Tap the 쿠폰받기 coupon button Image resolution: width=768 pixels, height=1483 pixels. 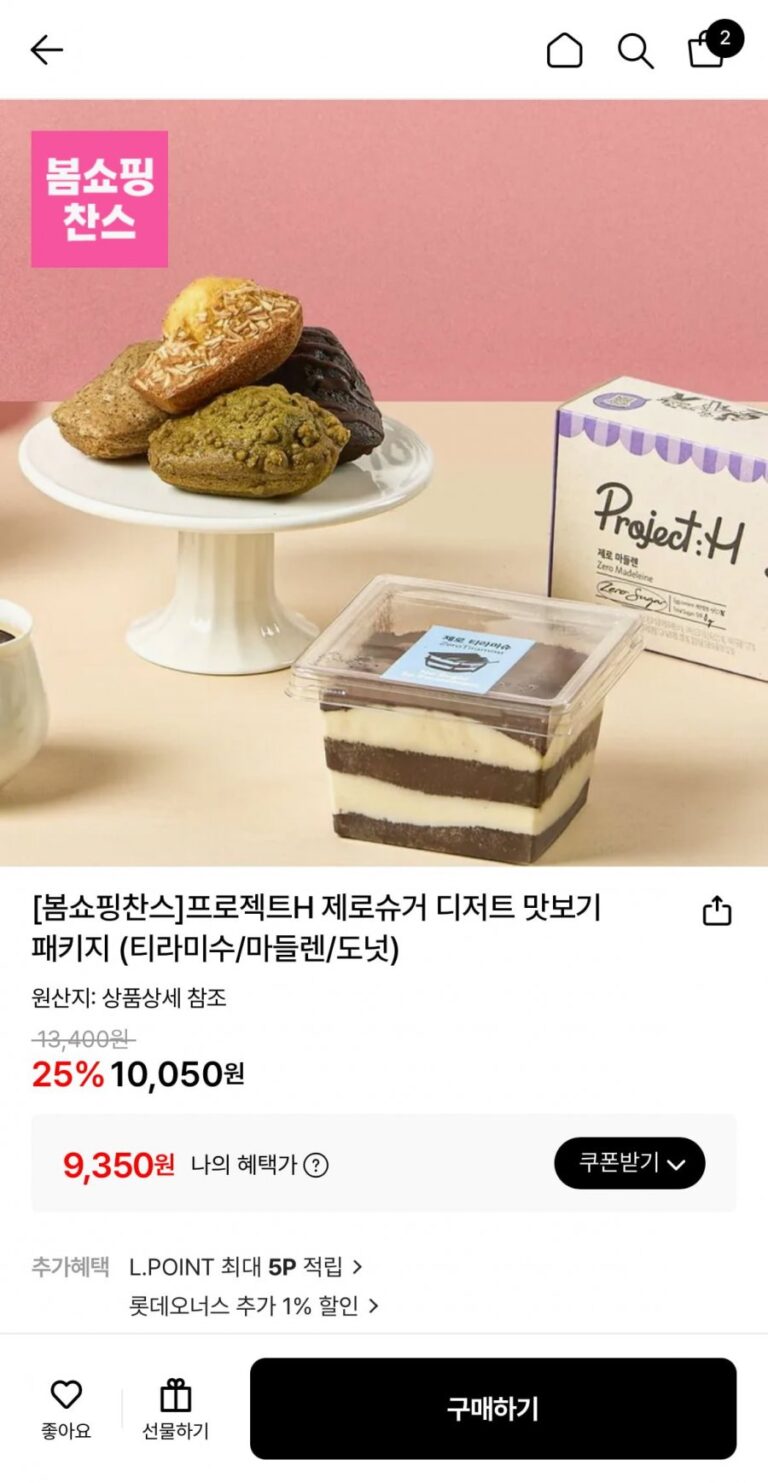point(629,1163)
